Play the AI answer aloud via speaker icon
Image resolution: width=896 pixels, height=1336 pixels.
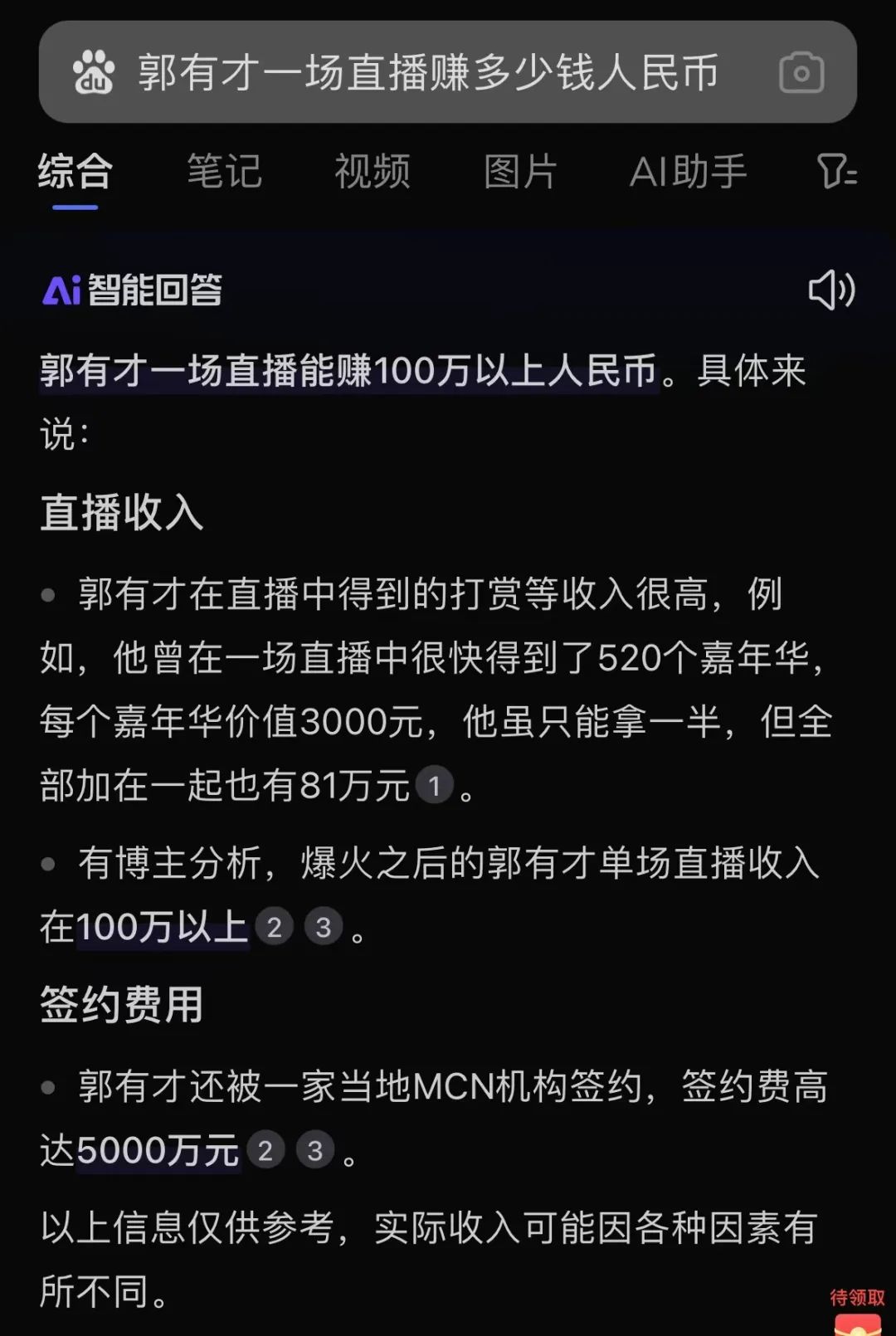(x=831, y=290)
